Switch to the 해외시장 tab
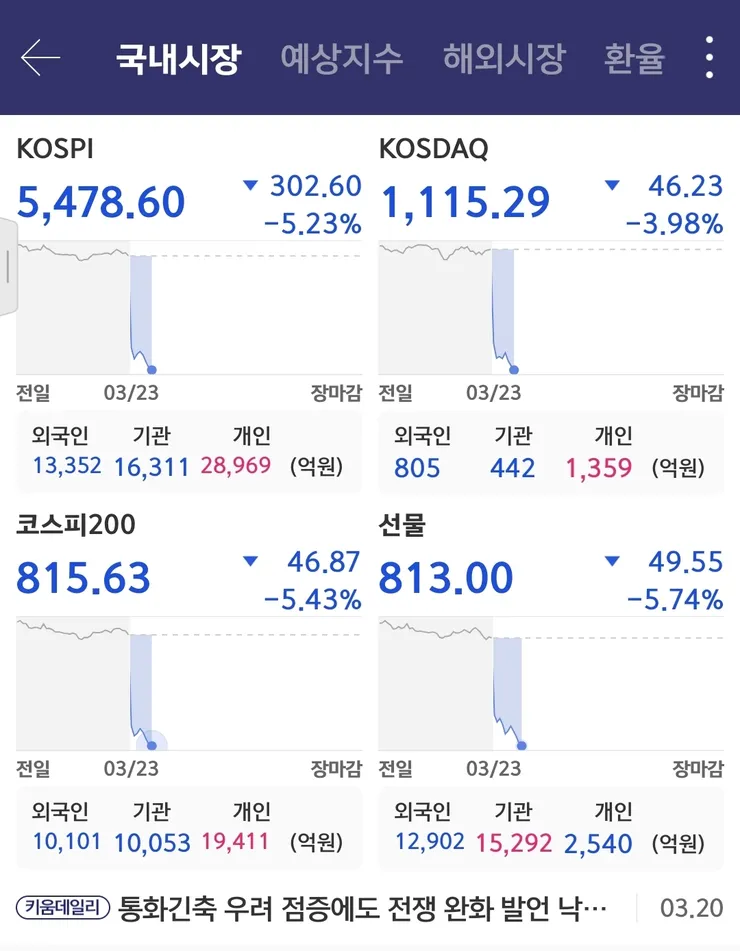This screenshot has width=740, height=951. pyautogui.click(x=503, y=58)
